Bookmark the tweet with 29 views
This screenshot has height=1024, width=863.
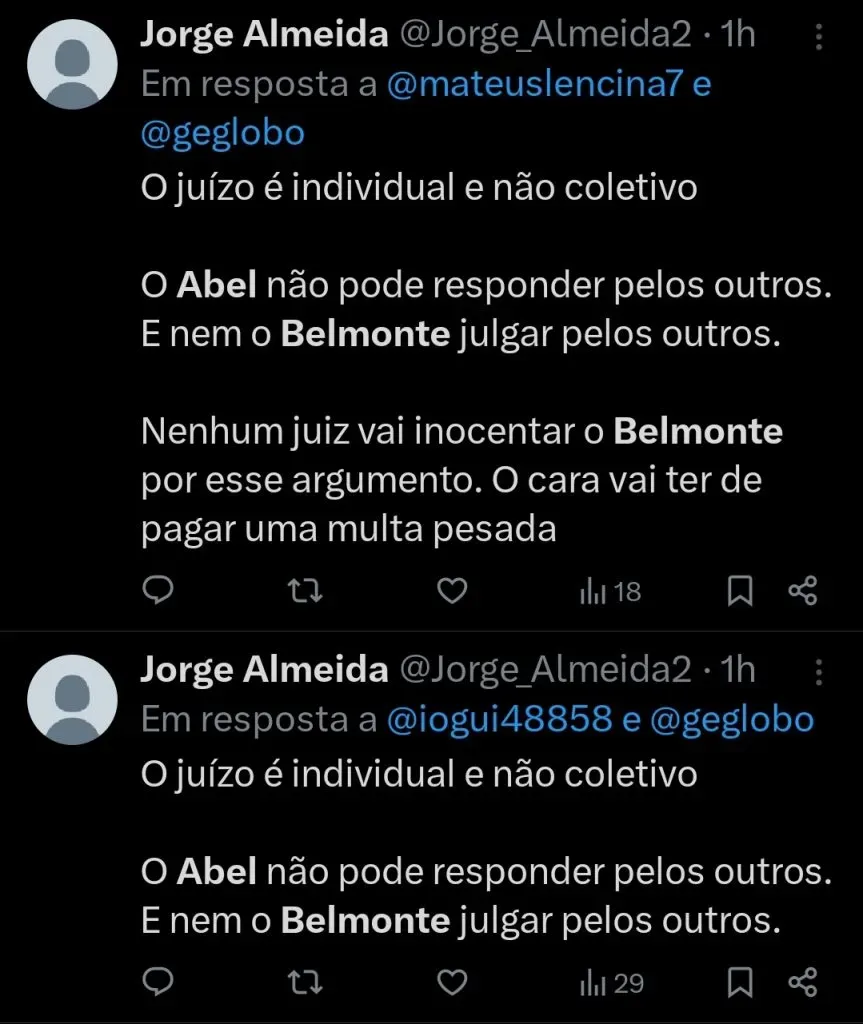click(x=739, y=983)
